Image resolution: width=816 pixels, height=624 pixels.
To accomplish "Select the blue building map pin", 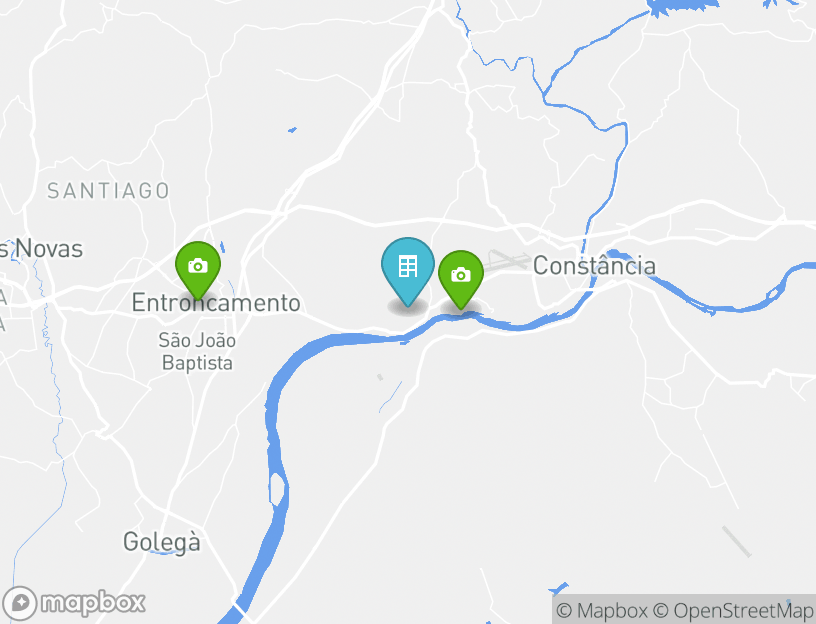I will coord(408,267).
